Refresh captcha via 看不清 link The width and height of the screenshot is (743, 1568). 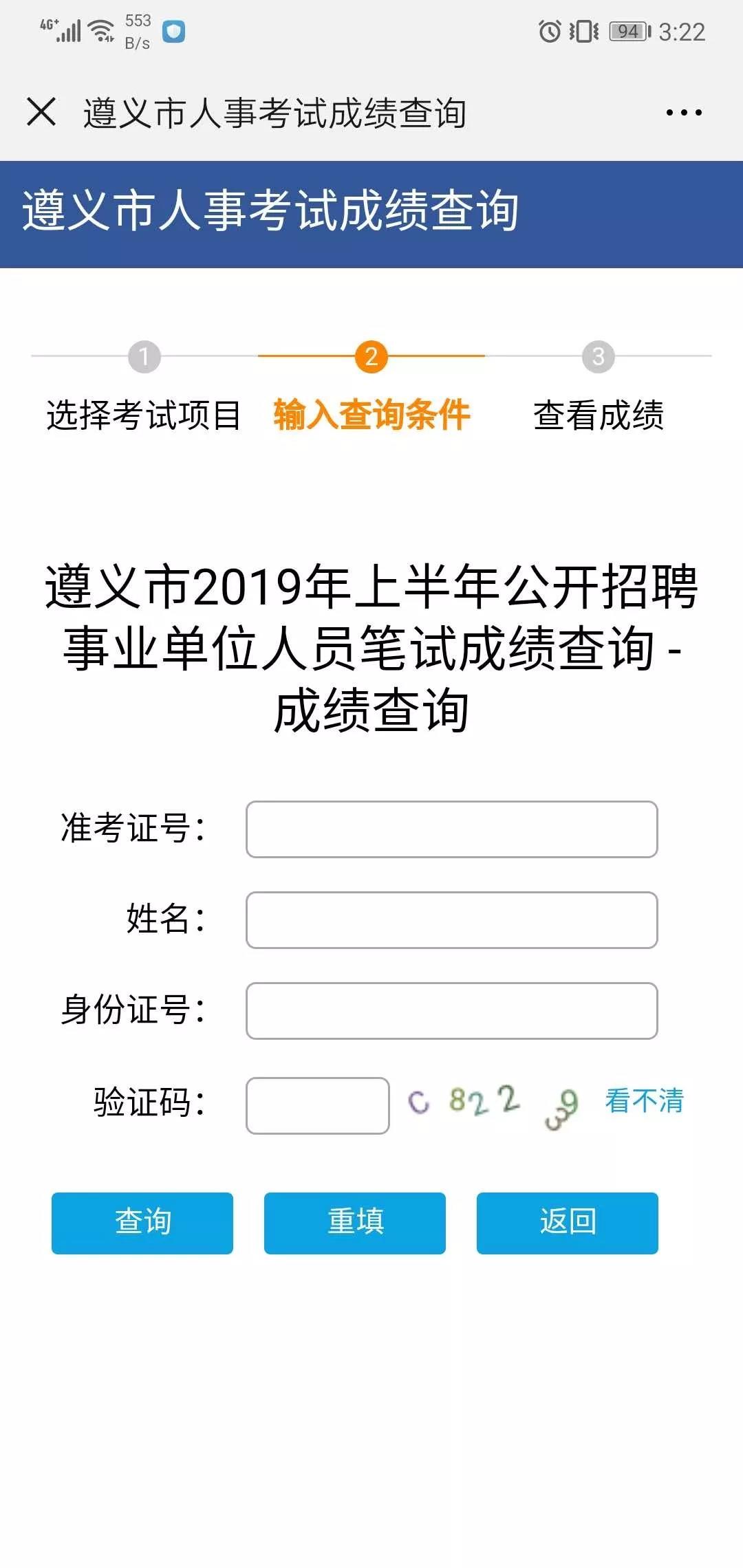tap(644, 1100)
